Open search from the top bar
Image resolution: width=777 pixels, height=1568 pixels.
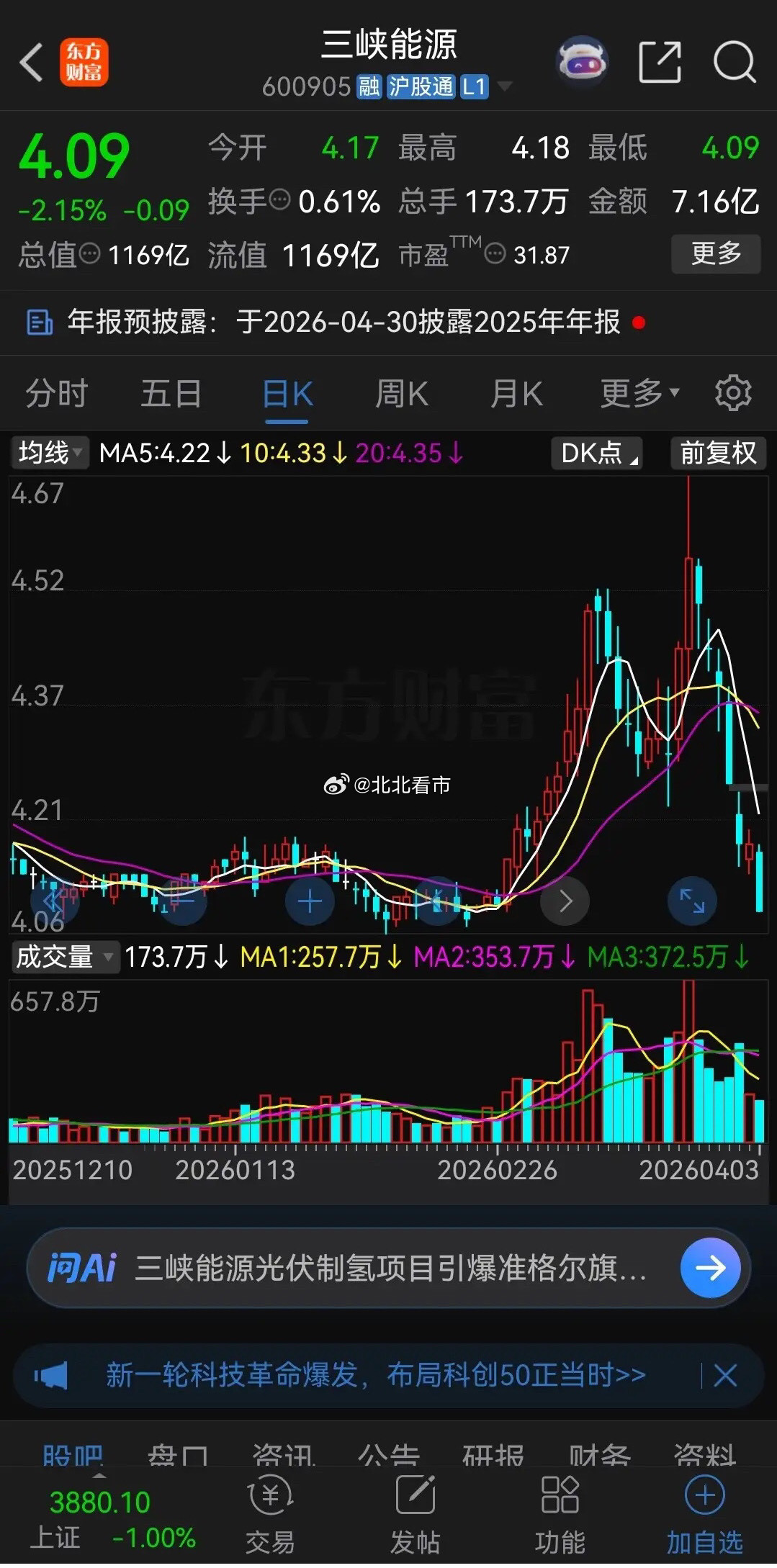click(732, 63)
